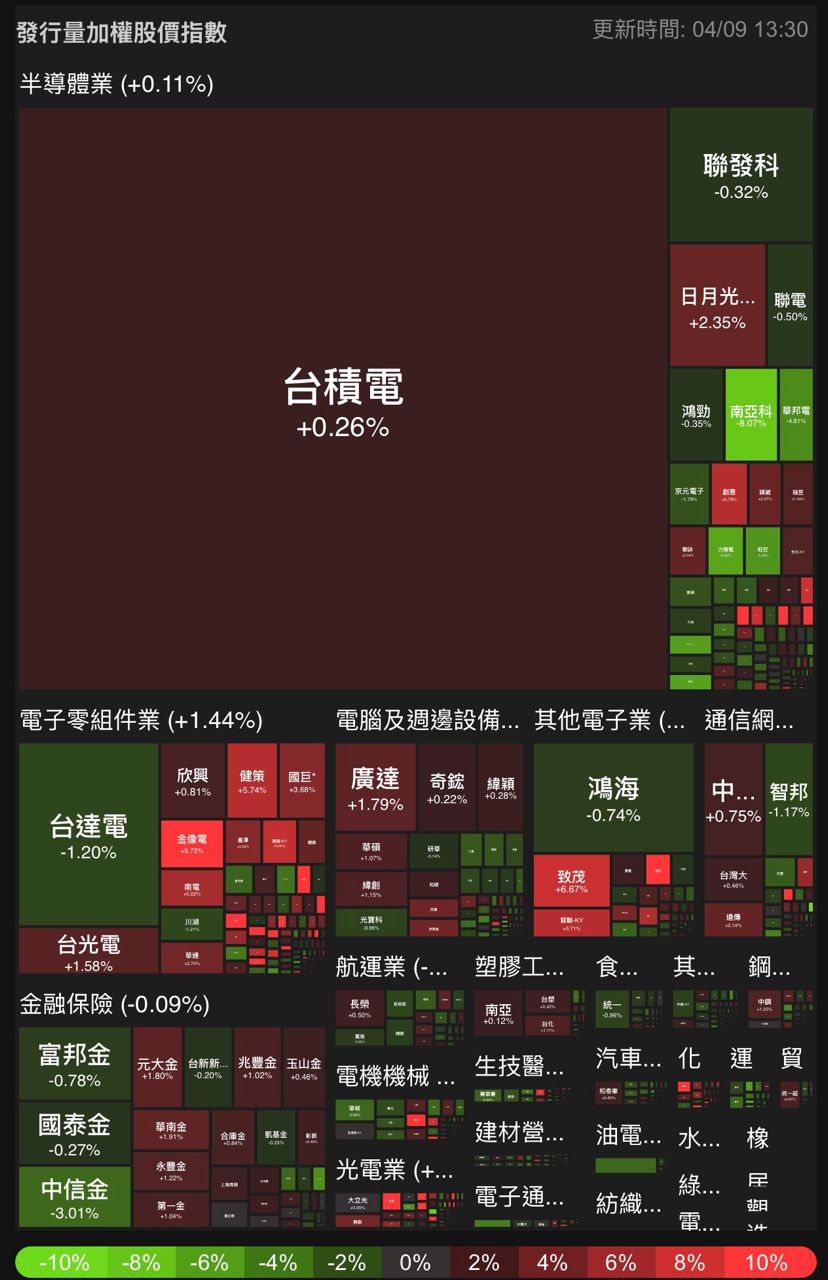The width and height of the screenshot is (828, 1280).
Task: Open the 健策 stock tile
Action: [x=252, y=781]
